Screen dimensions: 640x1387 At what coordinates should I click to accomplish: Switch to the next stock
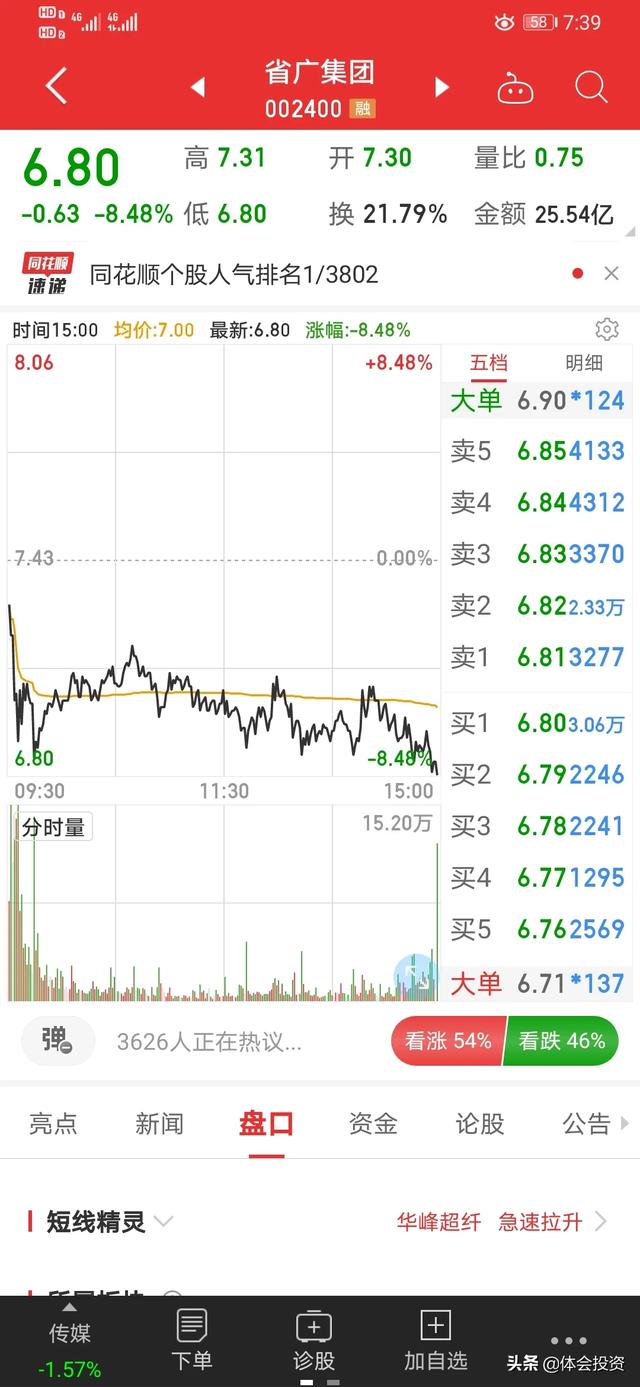point(441,88)
